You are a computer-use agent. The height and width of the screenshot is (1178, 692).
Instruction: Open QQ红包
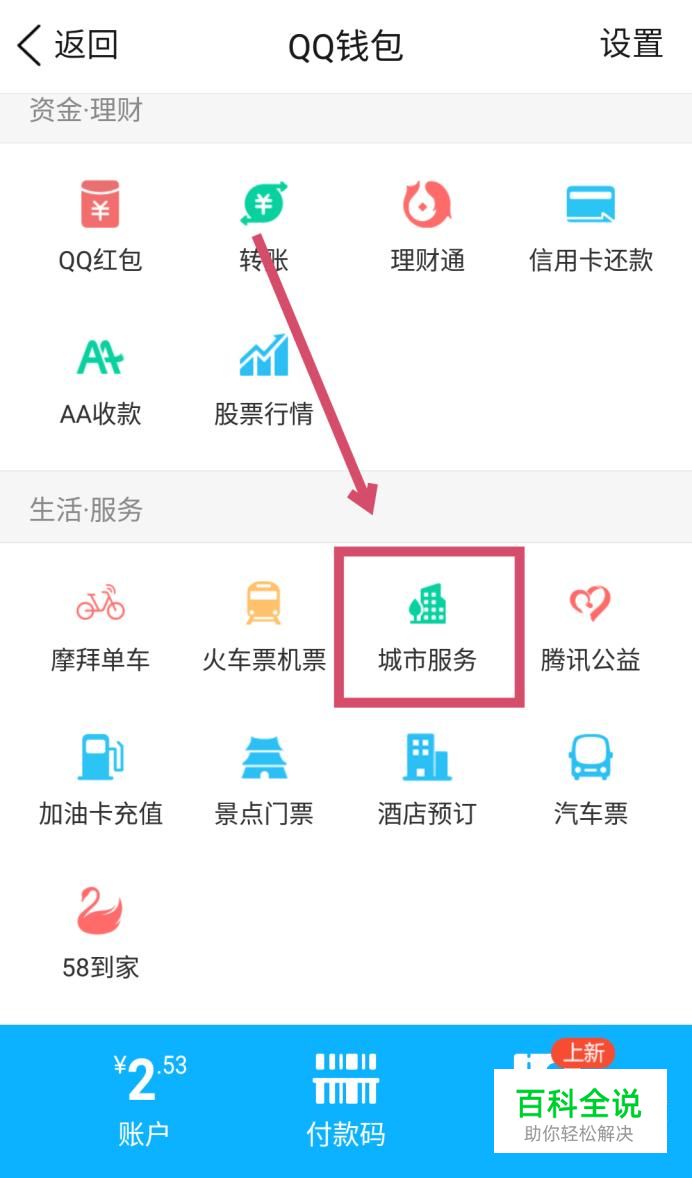tap(100, 226)
